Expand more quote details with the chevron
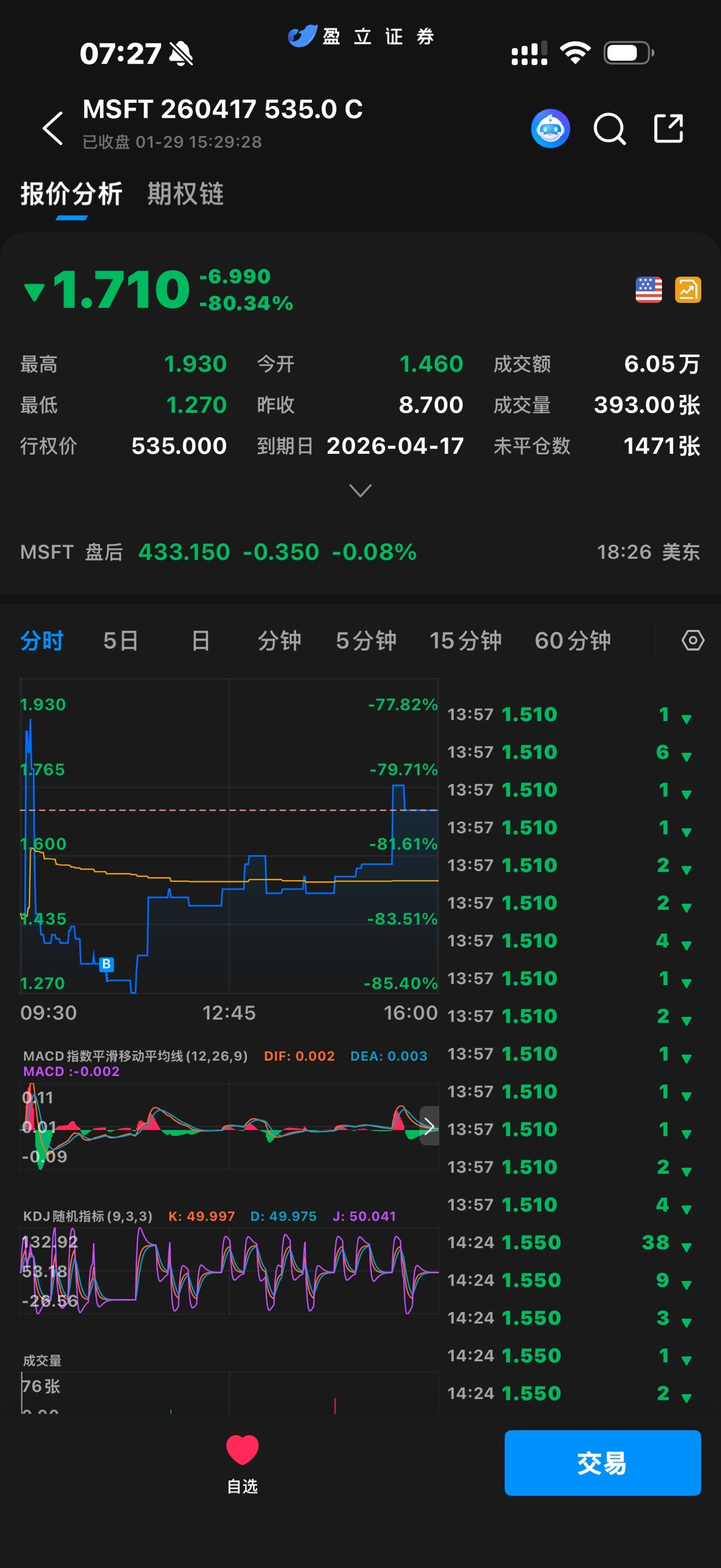 pos(360,490)
